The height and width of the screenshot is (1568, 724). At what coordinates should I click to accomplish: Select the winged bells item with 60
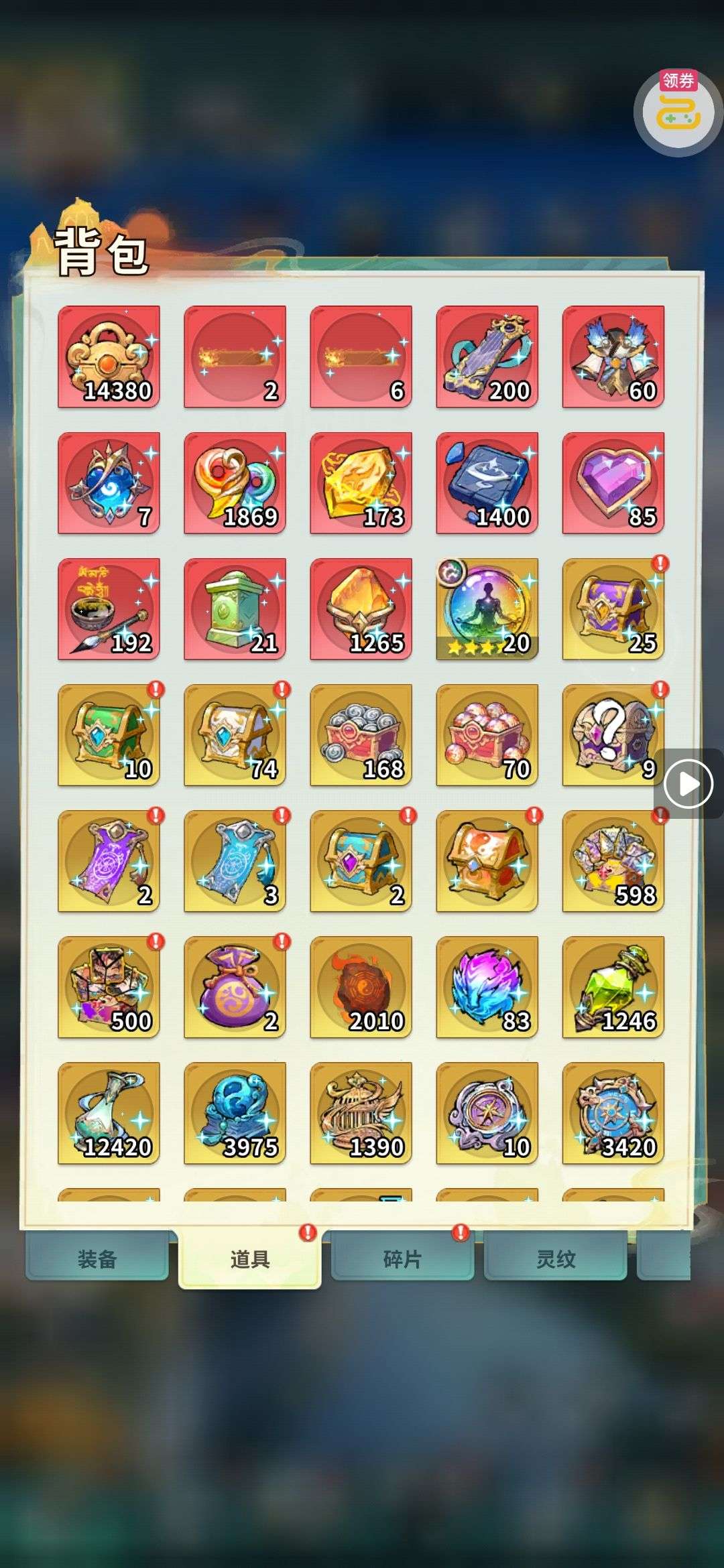(613, 356)
